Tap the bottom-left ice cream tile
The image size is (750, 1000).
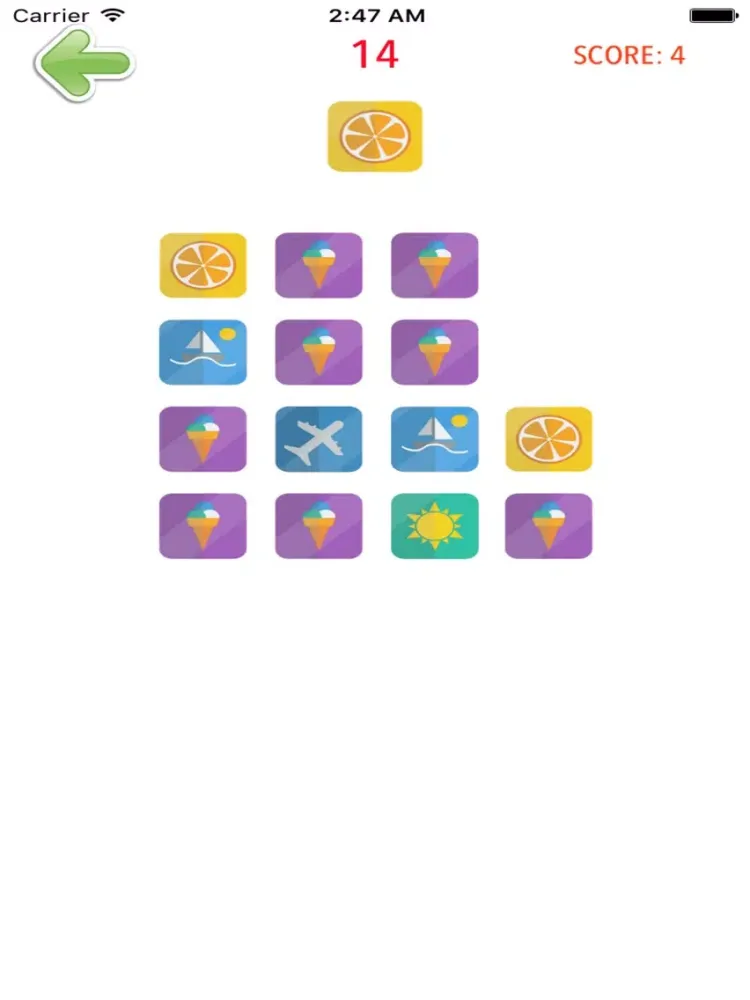(x=202, y=524)
